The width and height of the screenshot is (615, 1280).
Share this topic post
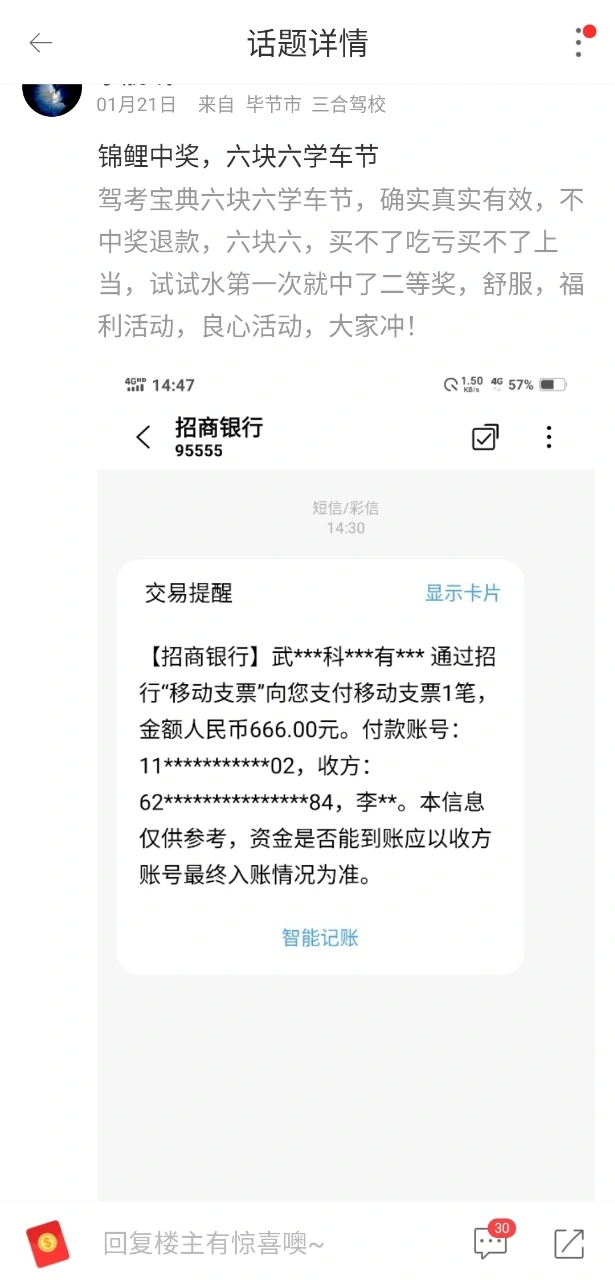(x=569, y=1243)
